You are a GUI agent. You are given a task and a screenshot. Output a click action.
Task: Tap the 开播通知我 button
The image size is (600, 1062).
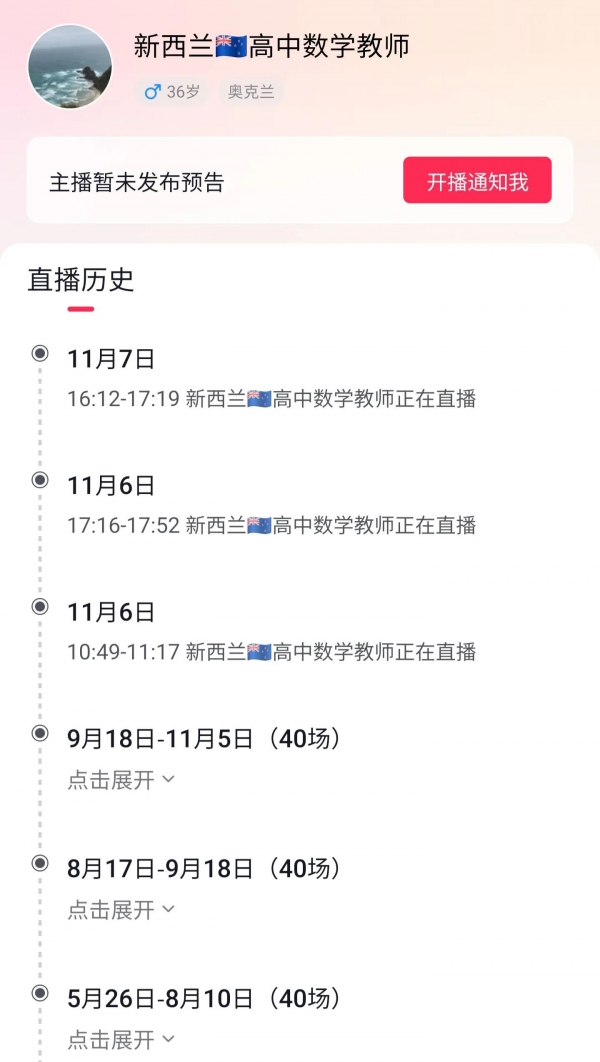[477, 181]
